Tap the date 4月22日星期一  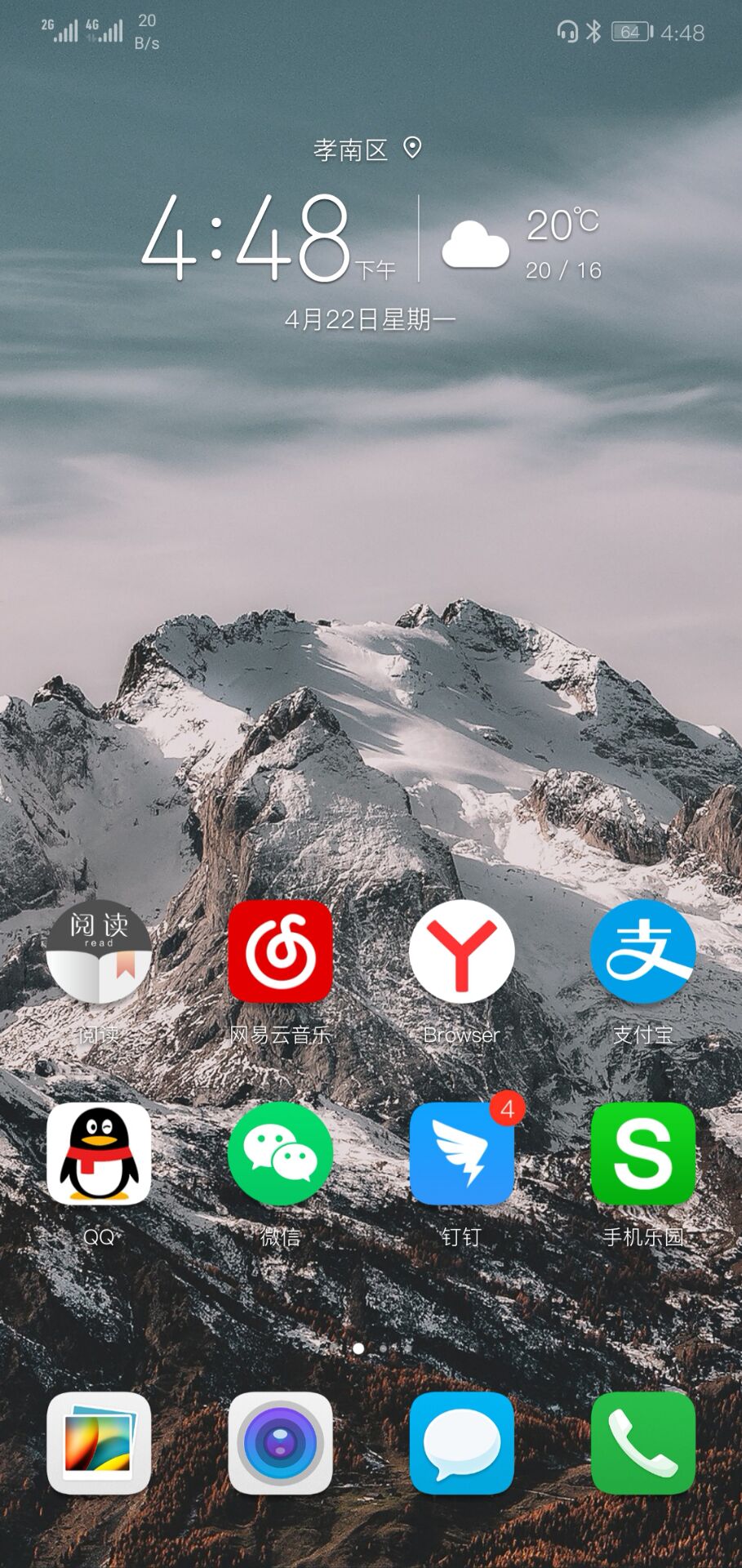(x=370, y=319)
